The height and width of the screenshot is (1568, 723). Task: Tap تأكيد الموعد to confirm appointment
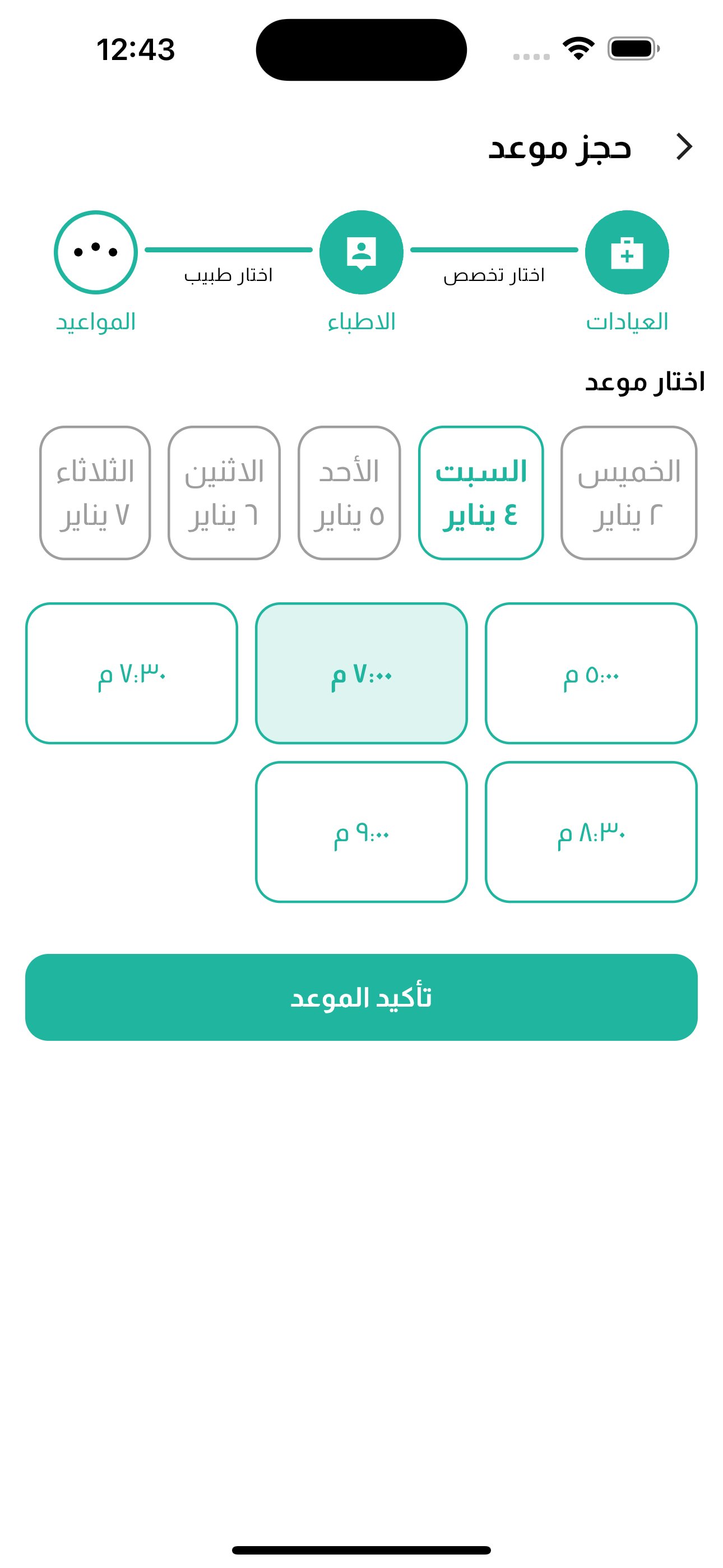[361, 997]
